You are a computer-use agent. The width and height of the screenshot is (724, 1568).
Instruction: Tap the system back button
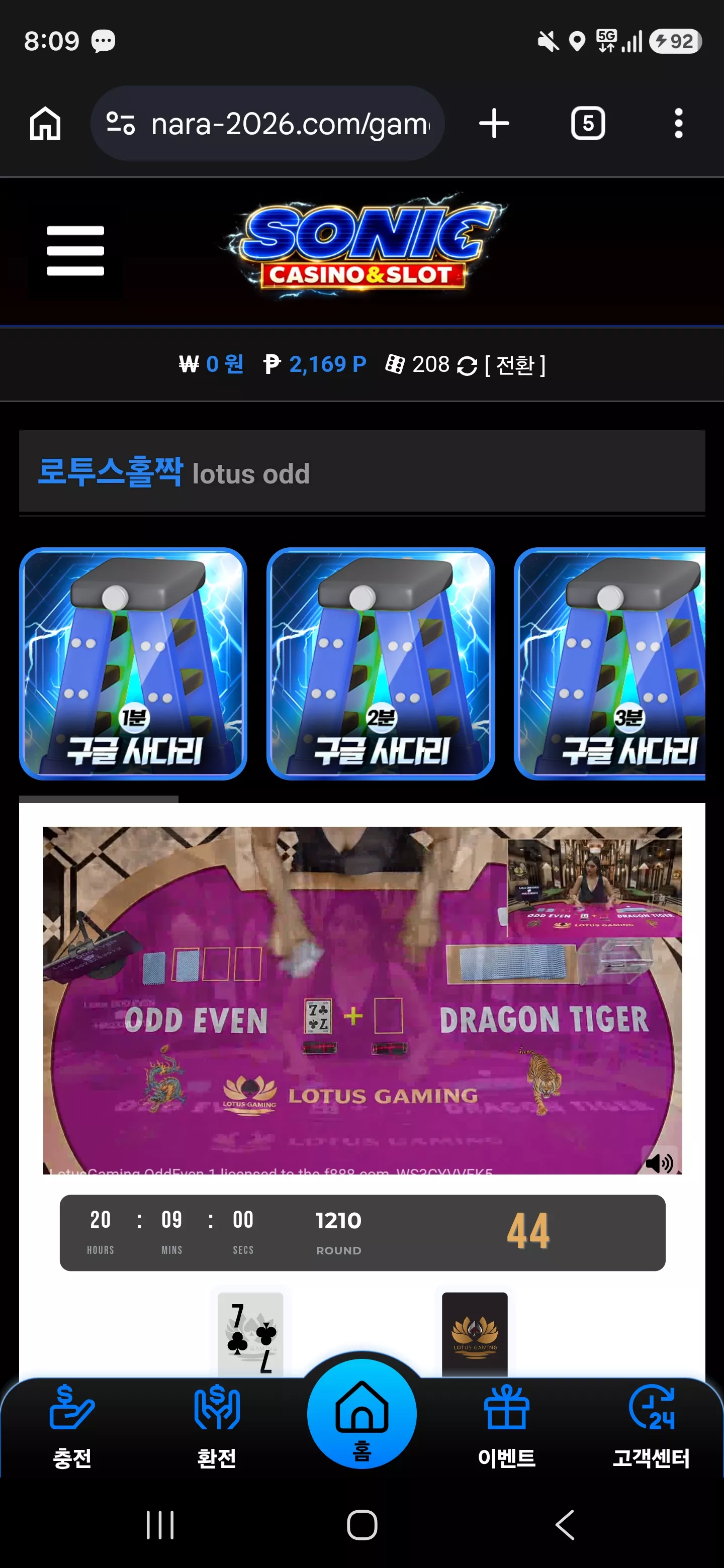pyautogui.click(x=565, y=1525)
